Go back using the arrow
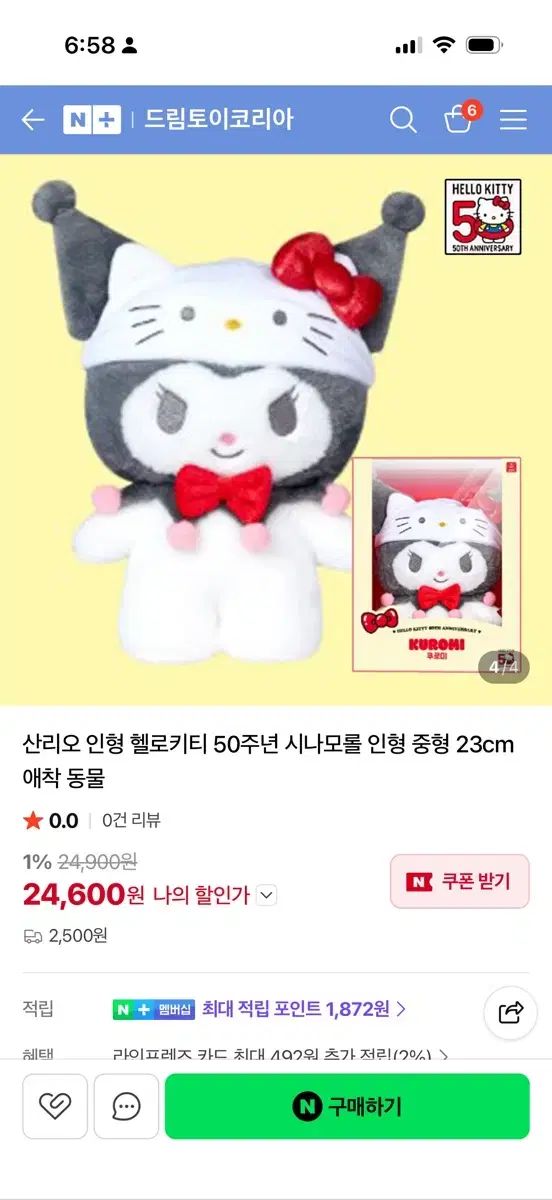The height and width of the screenshot is (1200, 552). point(33,120)
